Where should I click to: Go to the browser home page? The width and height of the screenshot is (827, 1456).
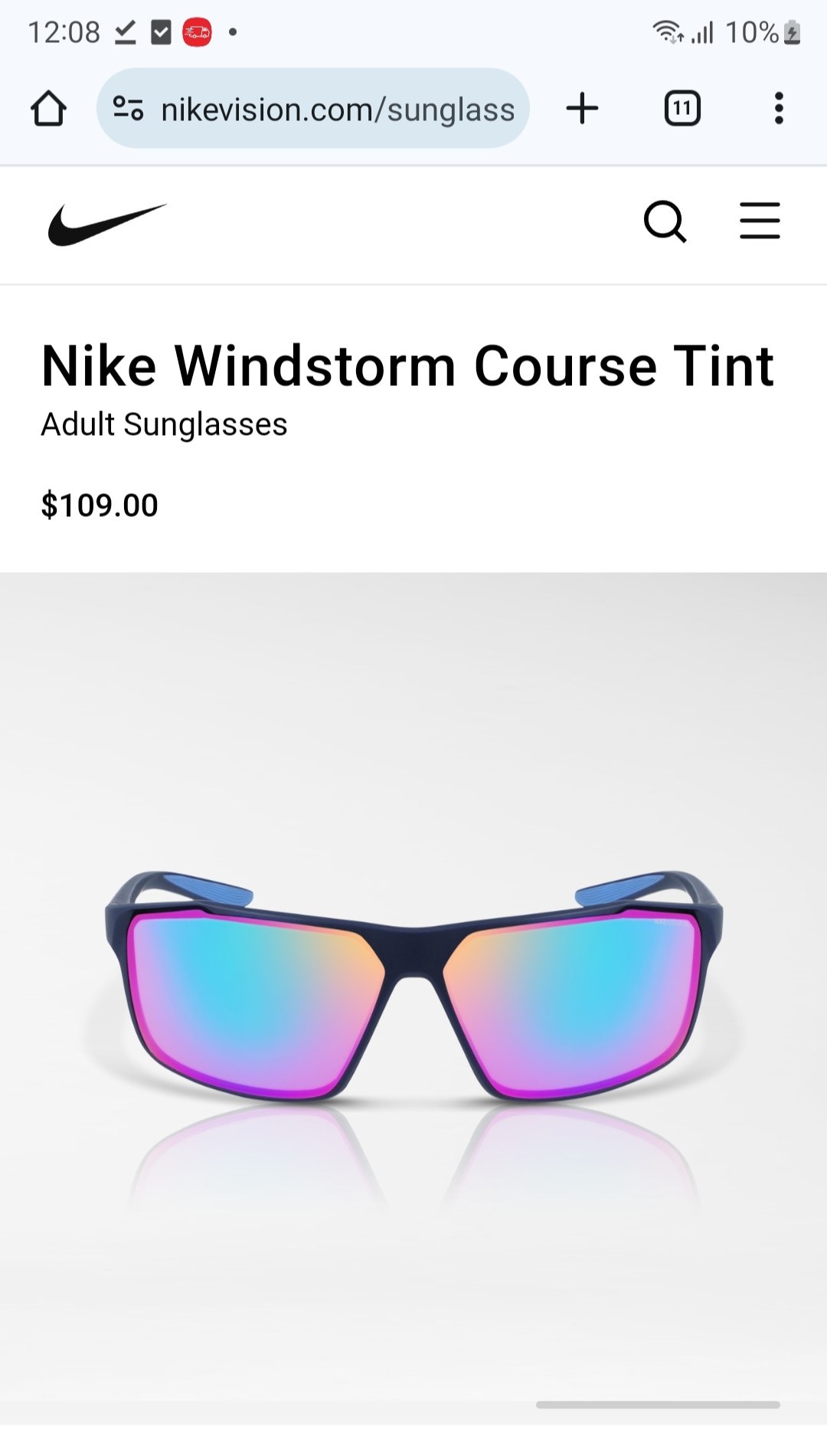coord(48,108)
